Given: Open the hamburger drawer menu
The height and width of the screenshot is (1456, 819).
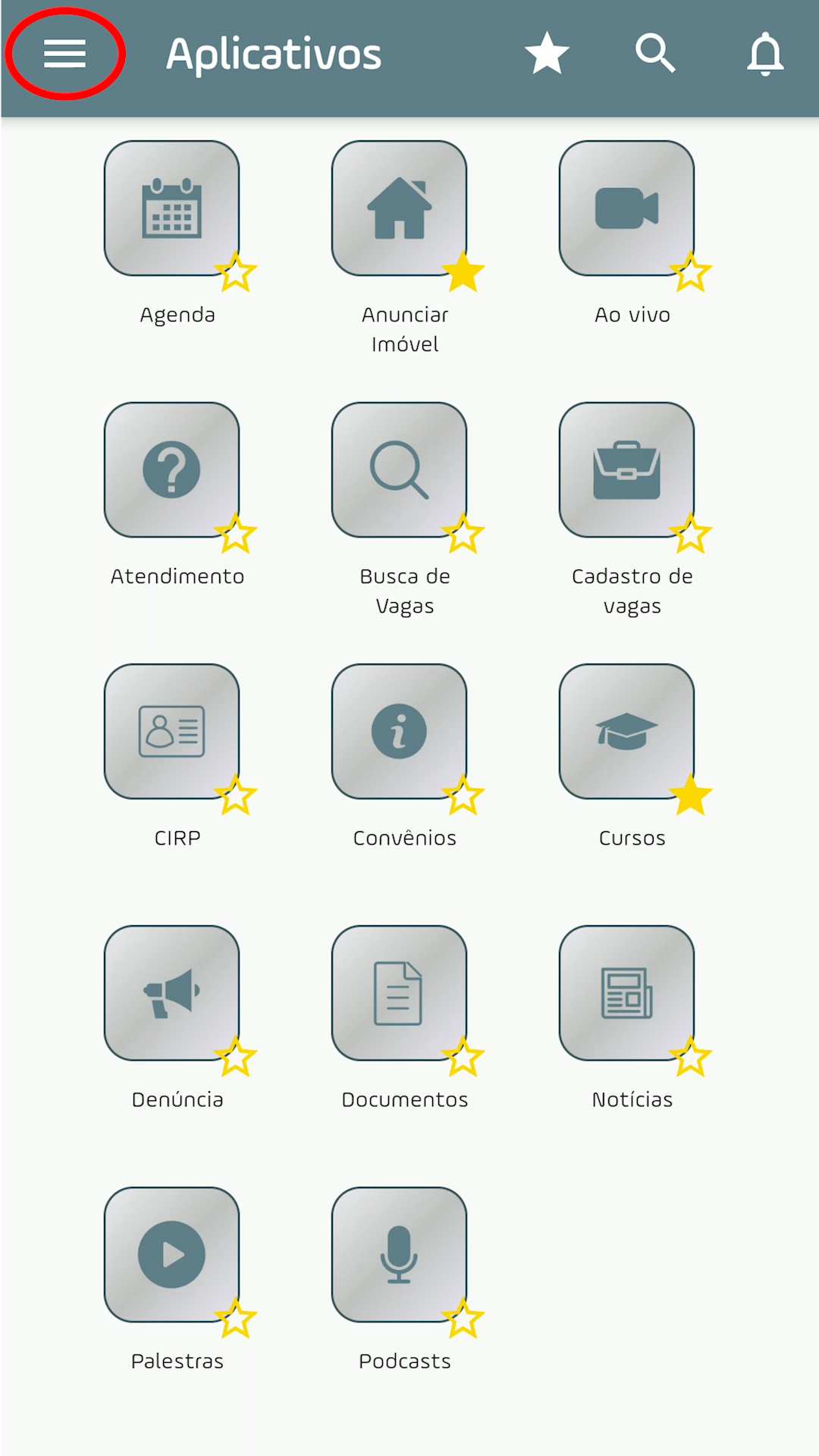Looking at the screenshot, I should [x=64, y=54].
